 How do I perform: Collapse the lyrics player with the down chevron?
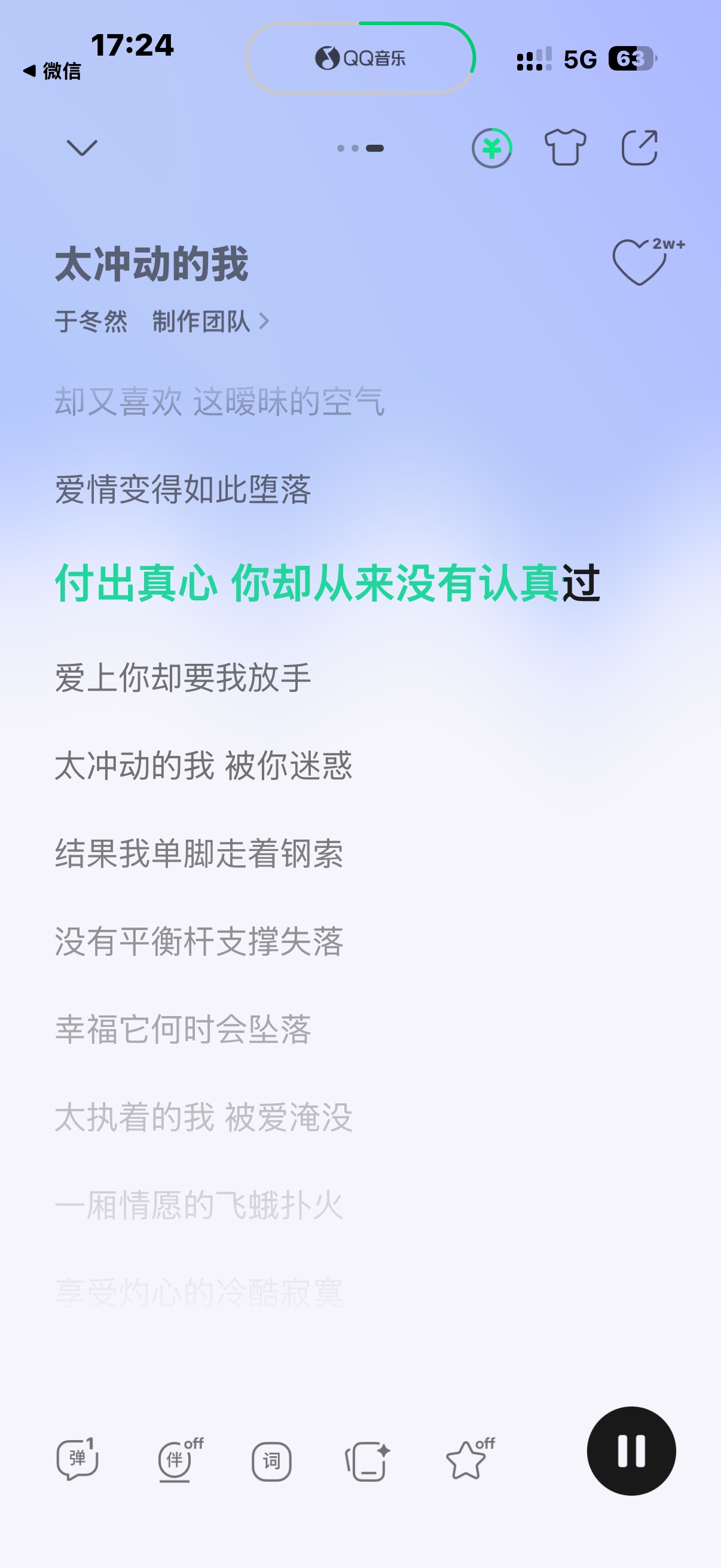(x=81, y=148)
